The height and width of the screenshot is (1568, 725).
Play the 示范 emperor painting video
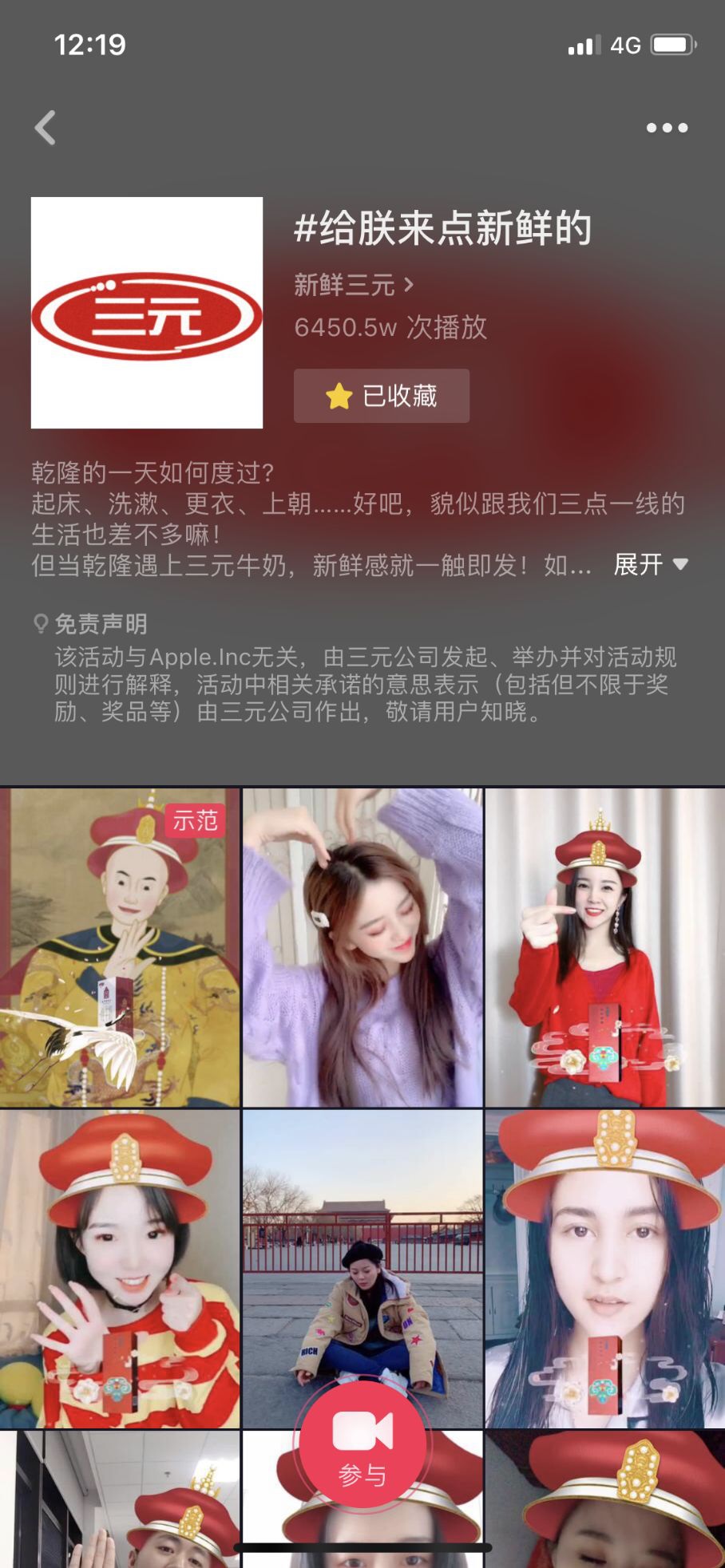(120, 947)
